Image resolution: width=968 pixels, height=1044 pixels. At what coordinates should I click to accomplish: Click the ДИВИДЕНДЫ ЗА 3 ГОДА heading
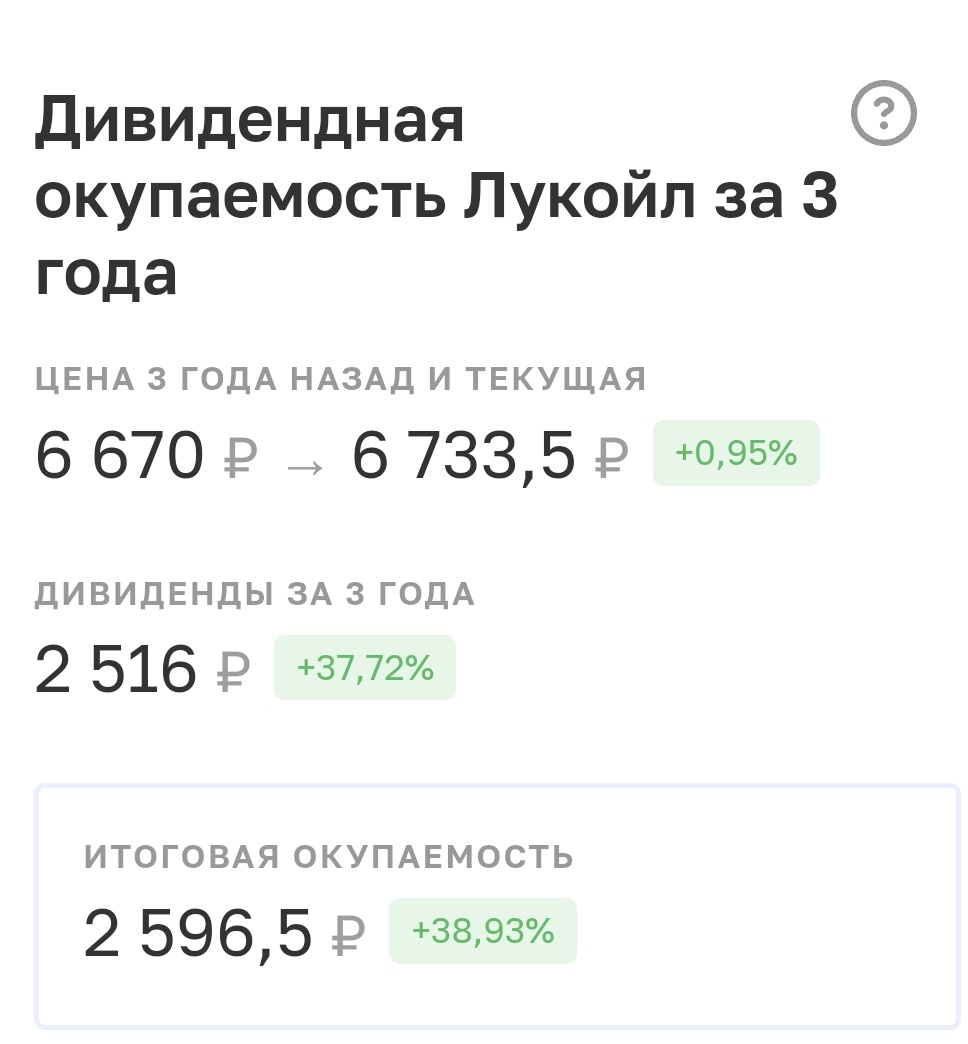(256, 592)
